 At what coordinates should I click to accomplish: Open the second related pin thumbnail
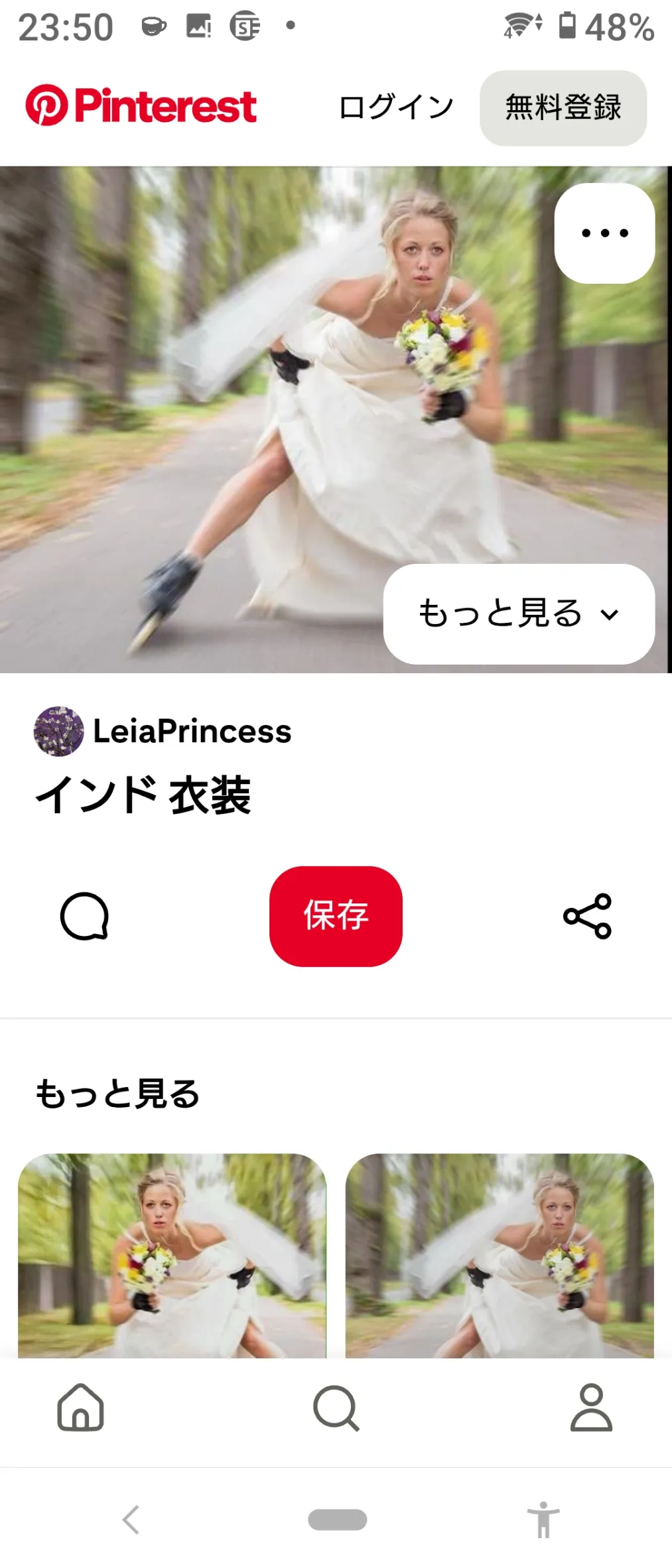tap(500, 1255)
